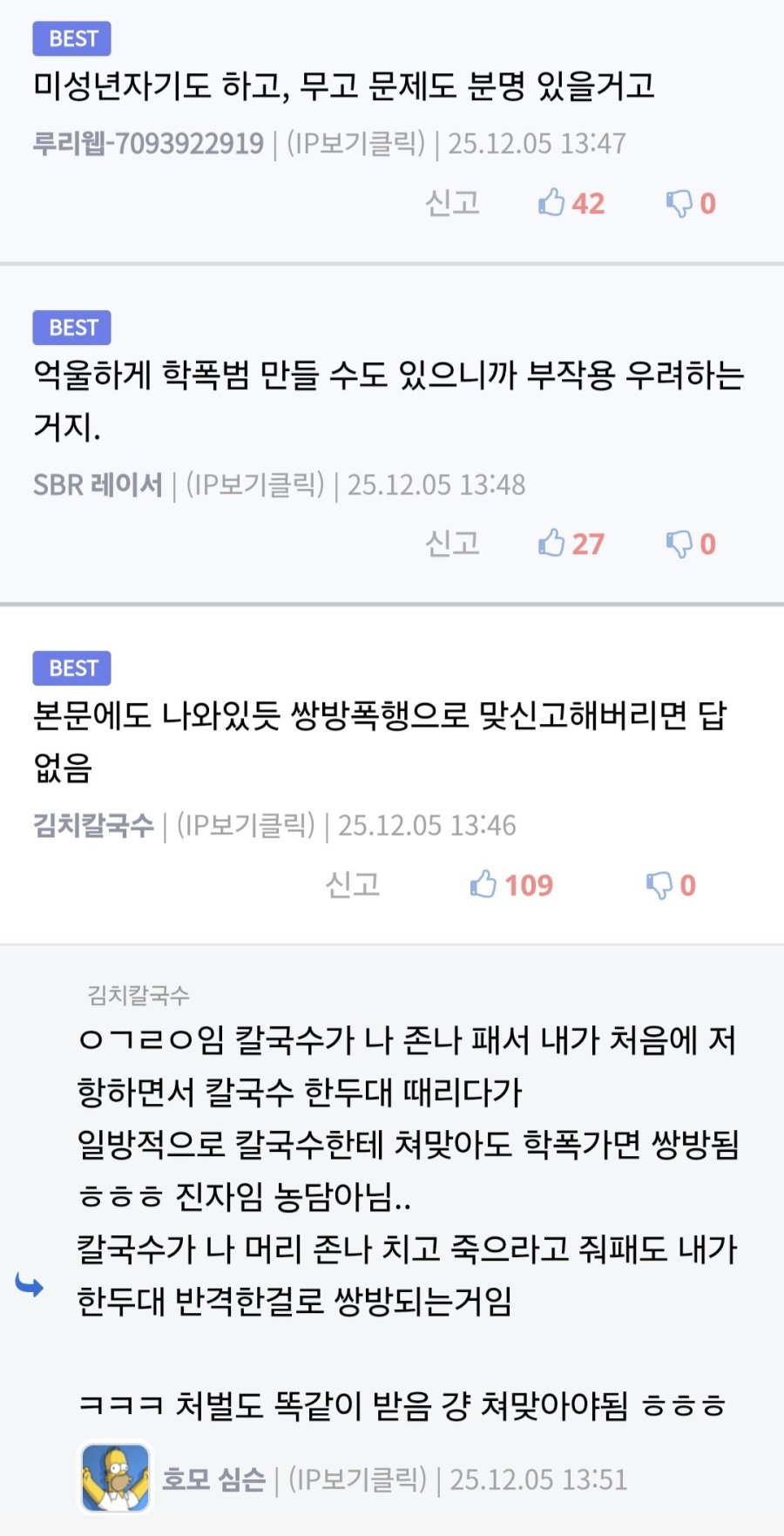This screenshot has height=1536, width=784.
Task: Tap 호모 심슨's username
Action: point(213,1479)
